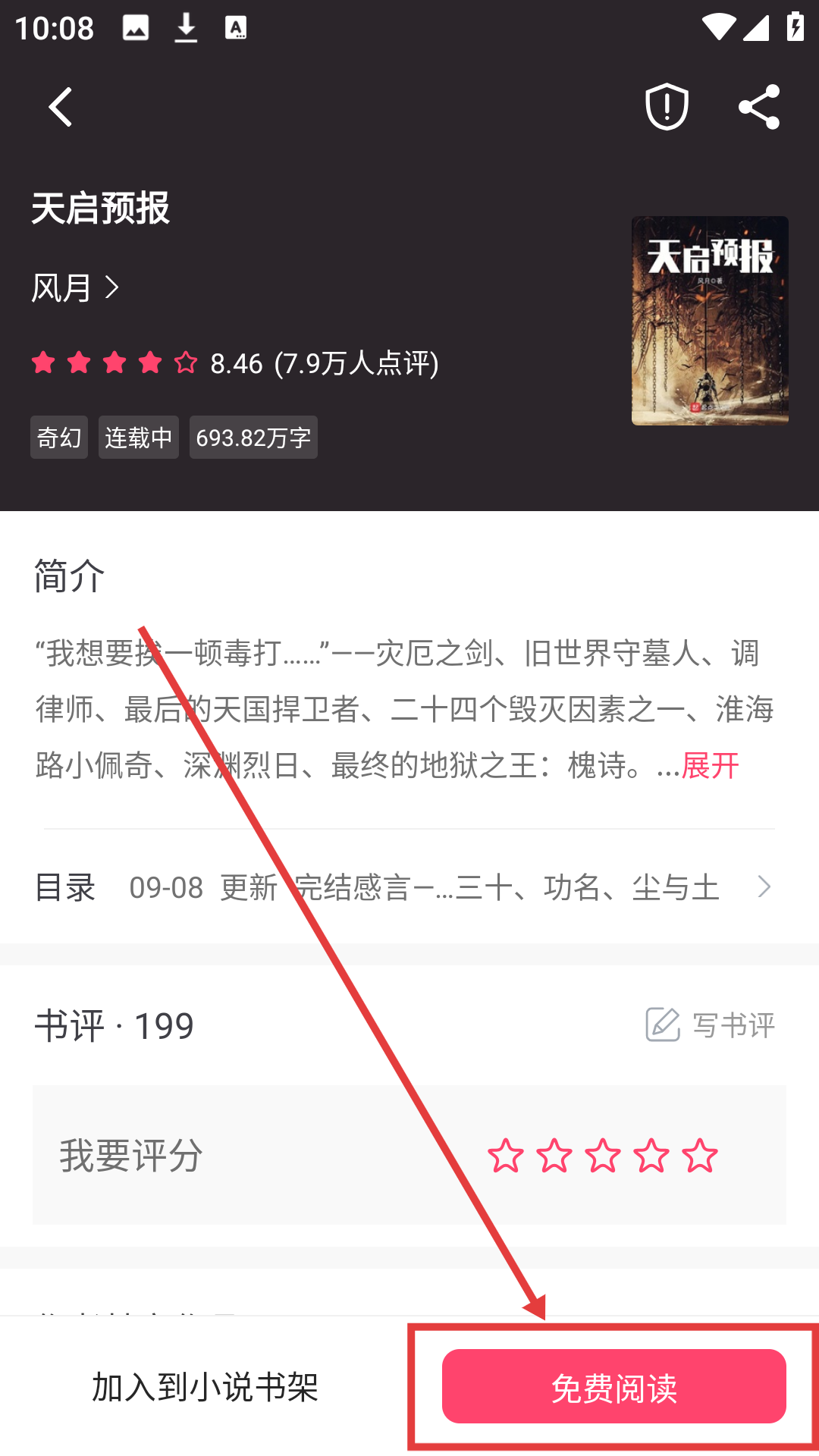Add the book via 加入到小说书架
Screen dimensions: 819x1456
205,1387
